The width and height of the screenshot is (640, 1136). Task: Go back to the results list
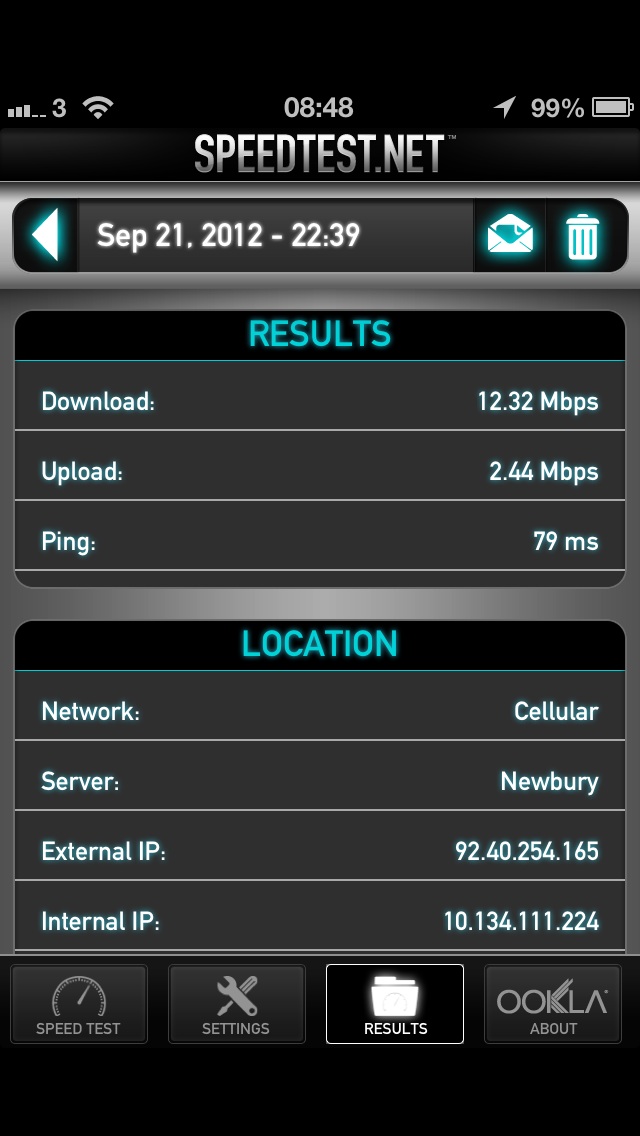(x=46, y=236)
